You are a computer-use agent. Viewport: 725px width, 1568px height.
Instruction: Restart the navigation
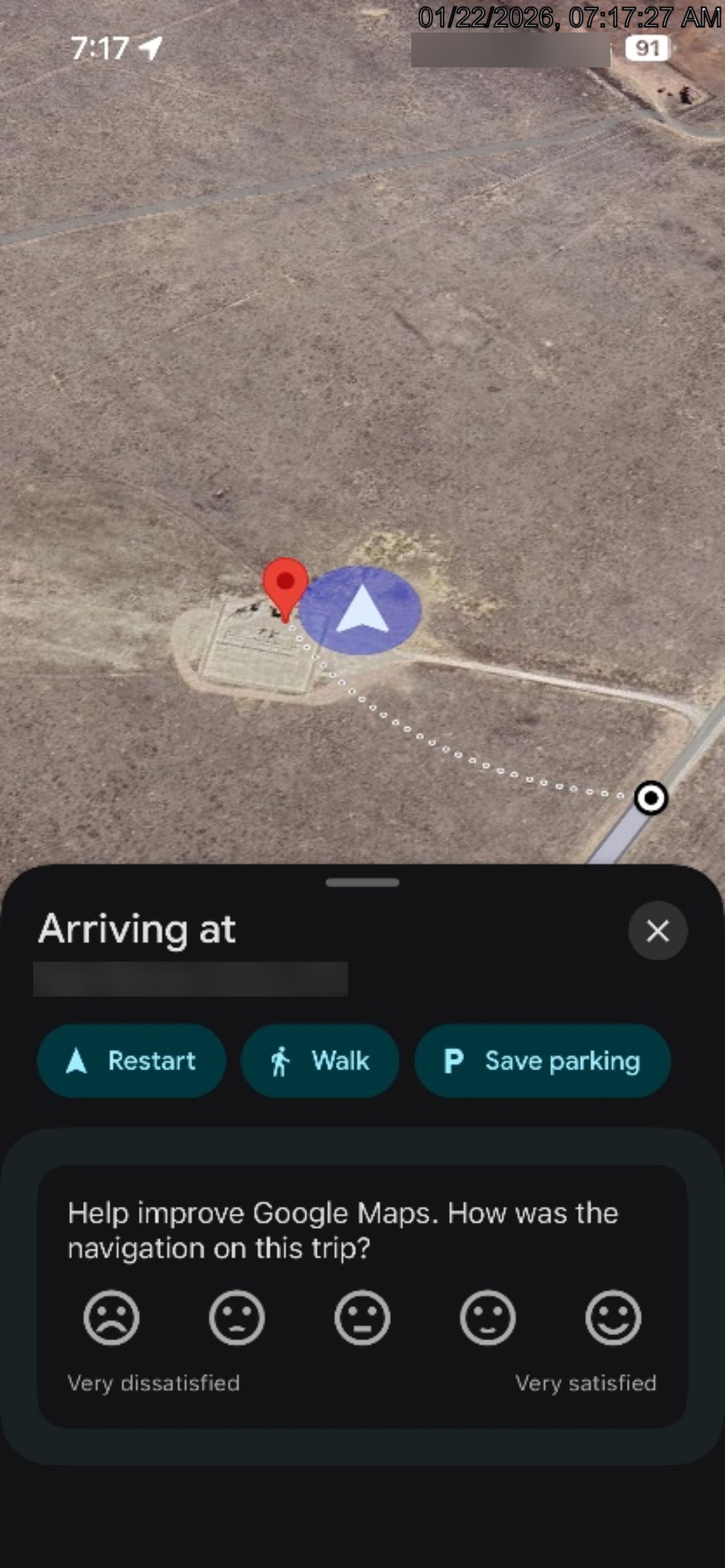(132, 1061)
